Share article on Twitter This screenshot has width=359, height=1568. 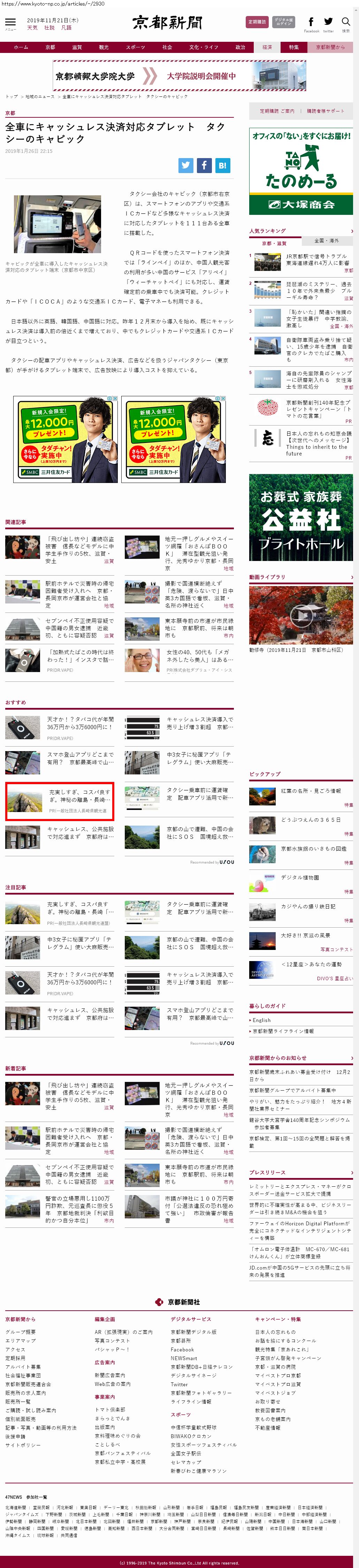pos(186,165)
